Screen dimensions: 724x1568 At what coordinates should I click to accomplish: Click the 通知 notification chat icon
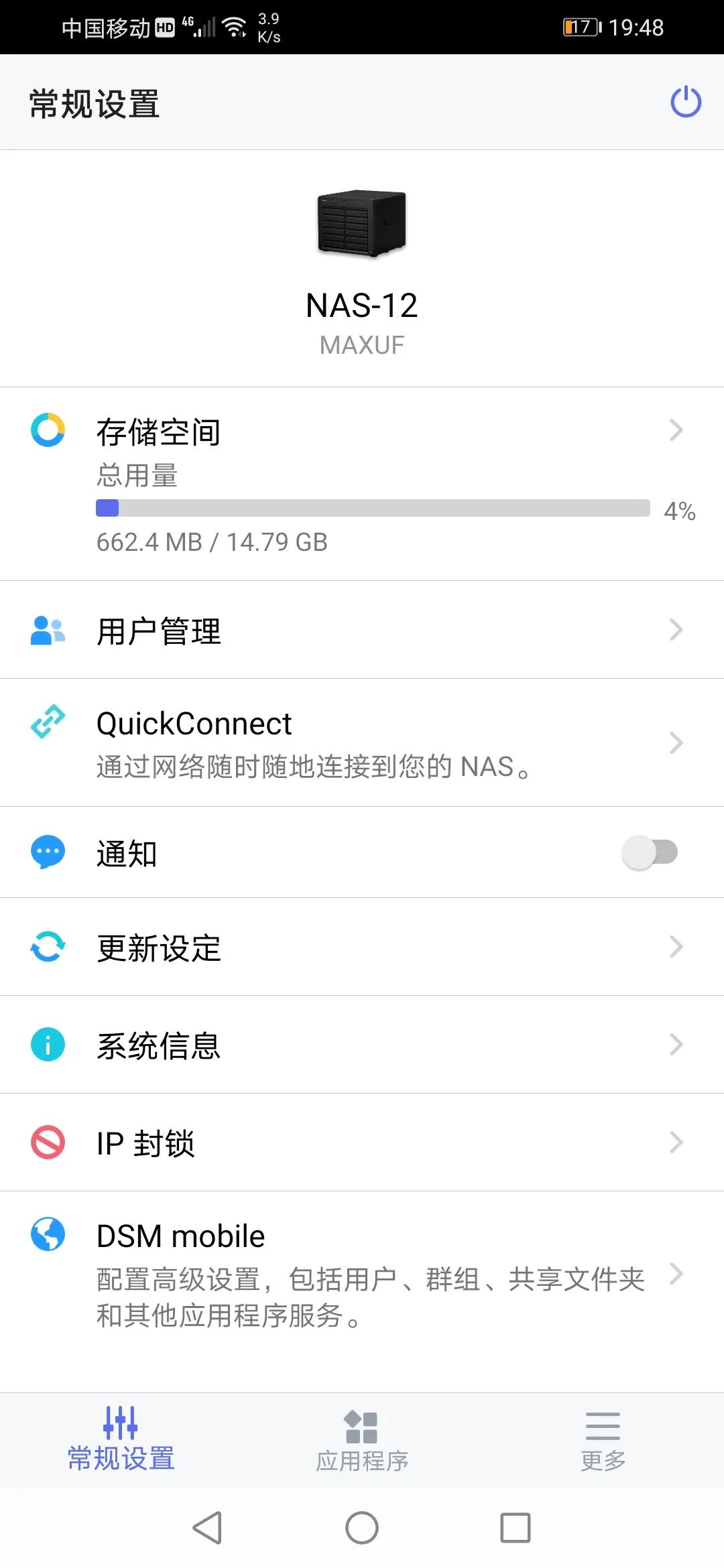pyautogui.click(x=46, y=852)
